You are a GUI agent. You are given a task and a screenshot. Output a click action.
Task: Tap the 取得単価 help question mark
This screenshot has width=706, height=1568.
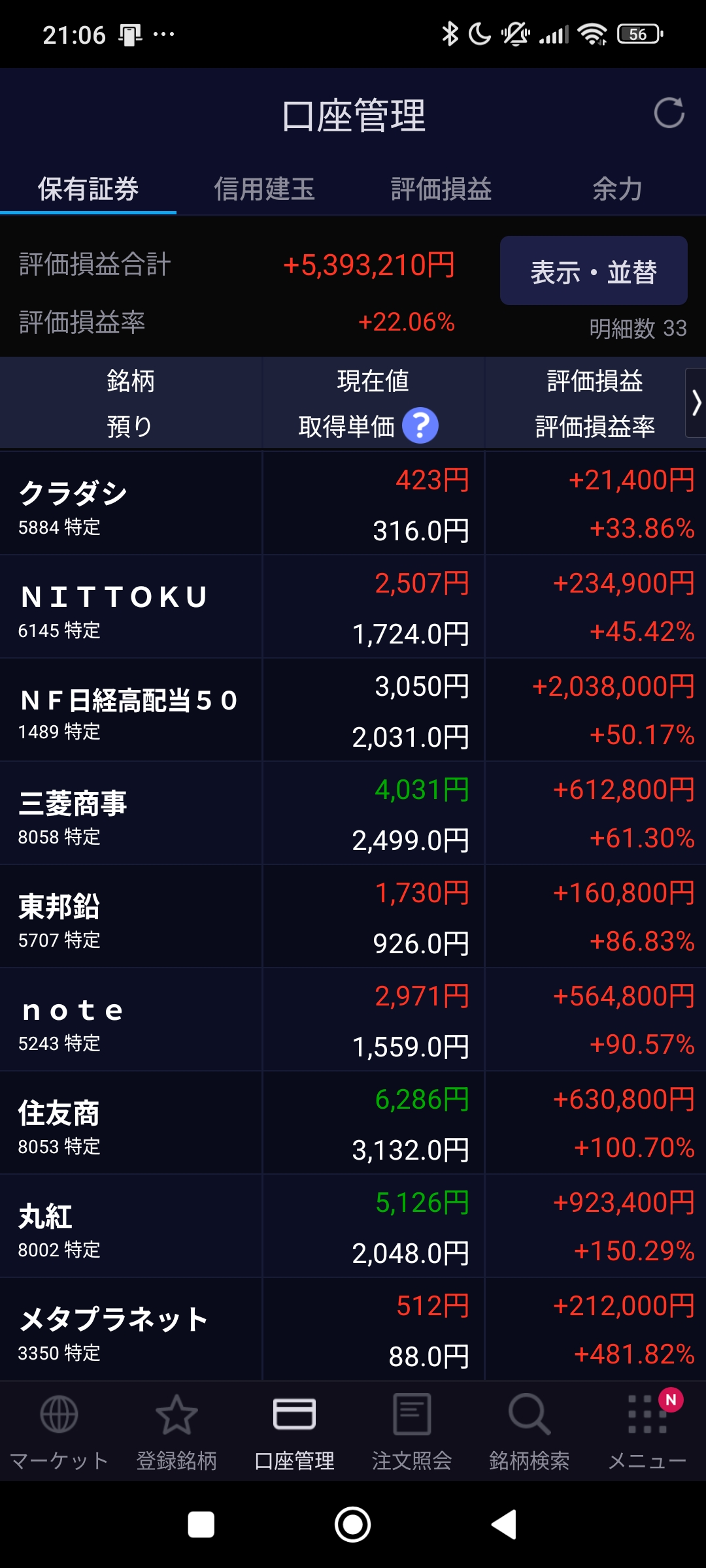420,426
